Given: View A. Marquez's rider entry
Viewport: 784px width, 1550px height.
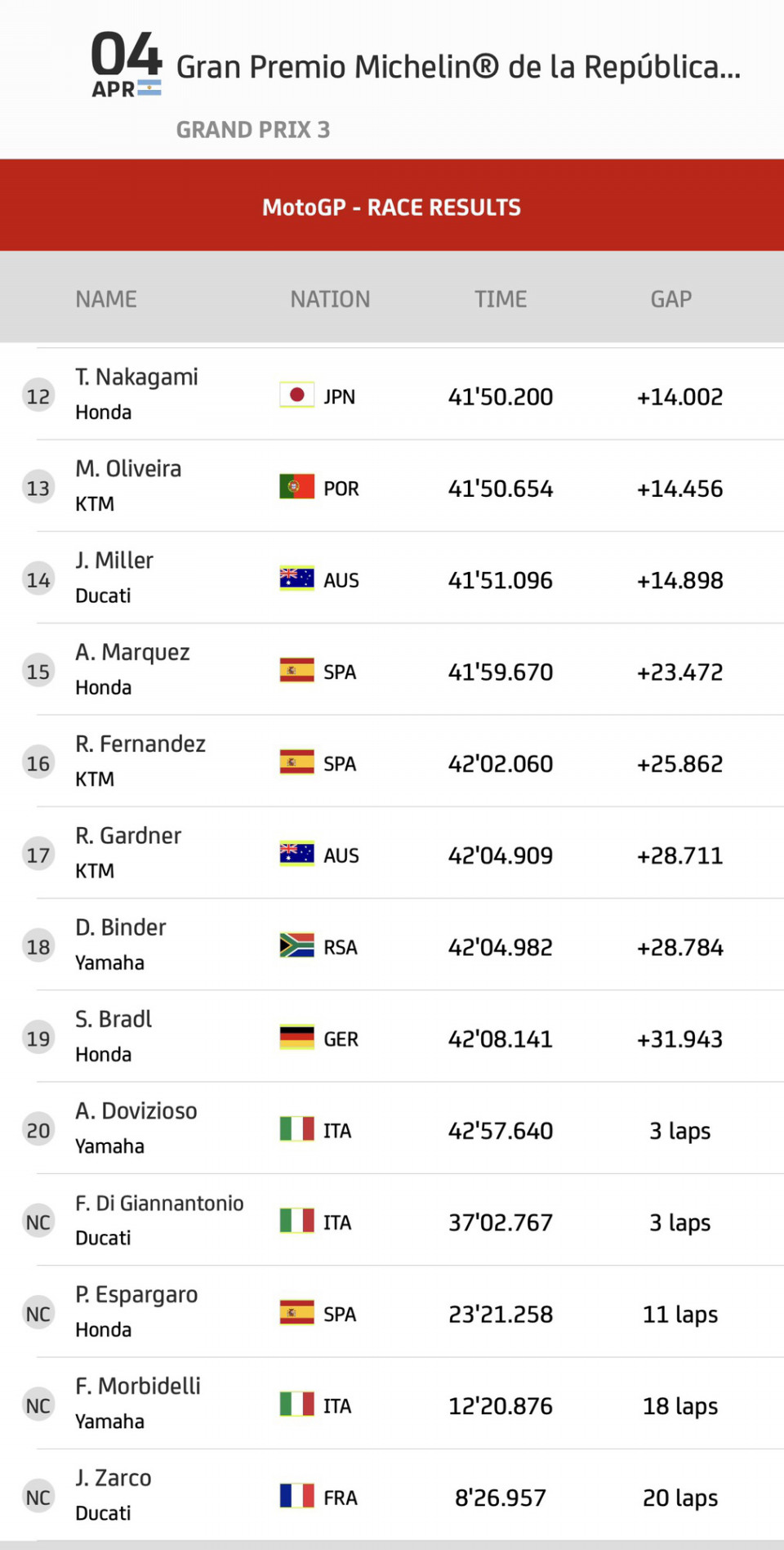Looking at the screenshot, I should point(392,670).
